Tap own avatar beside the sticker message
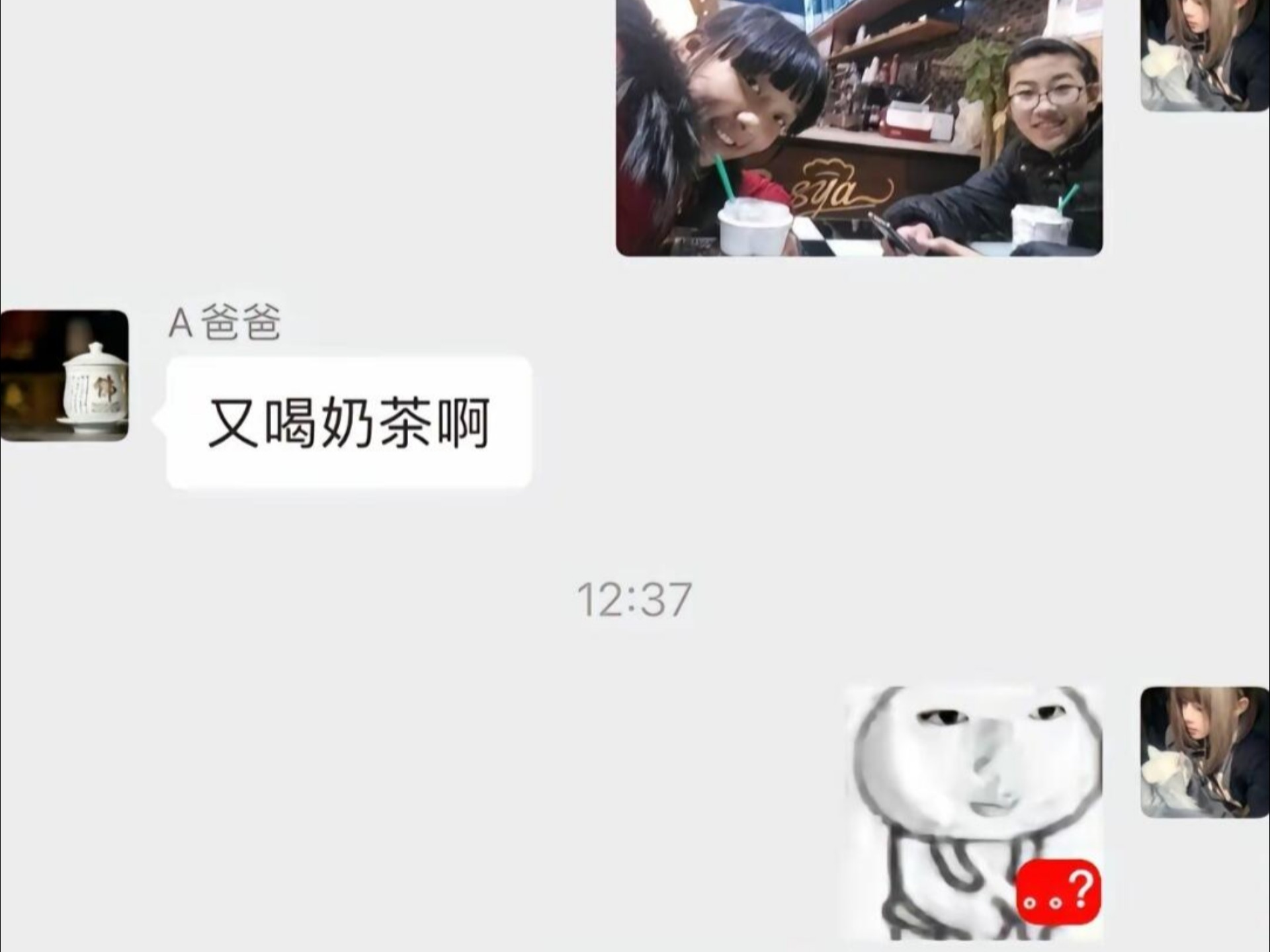Screen dimensions: 1270x952 [x=1205, y=752]
